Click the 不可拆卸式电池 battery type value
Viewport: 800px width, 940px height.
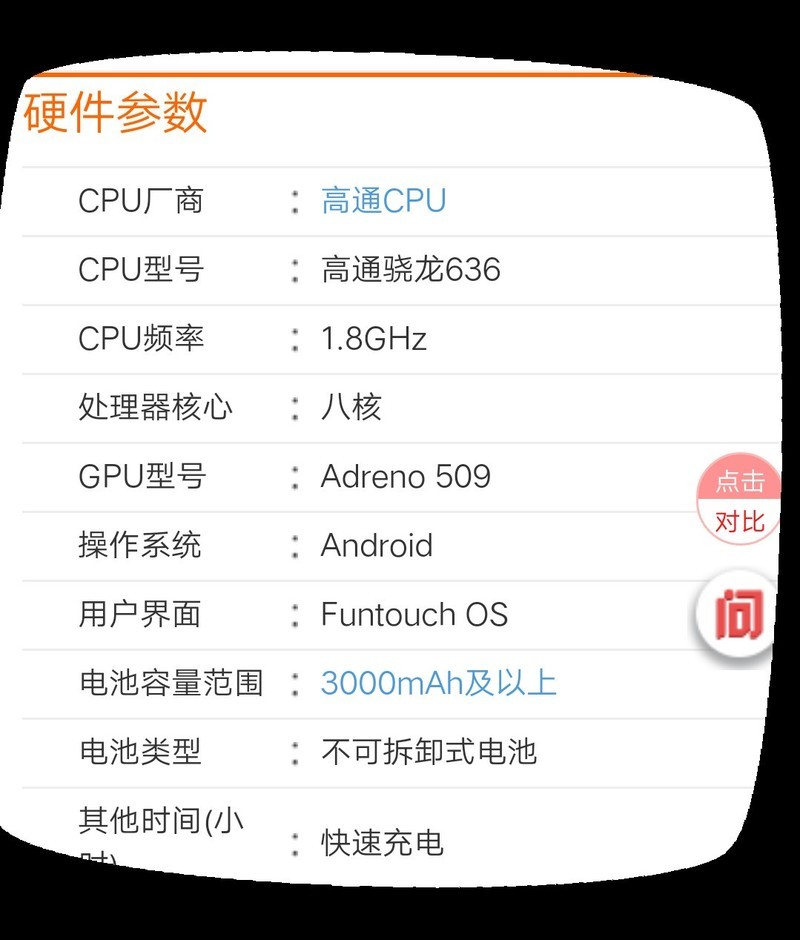[x=430, y=753]
